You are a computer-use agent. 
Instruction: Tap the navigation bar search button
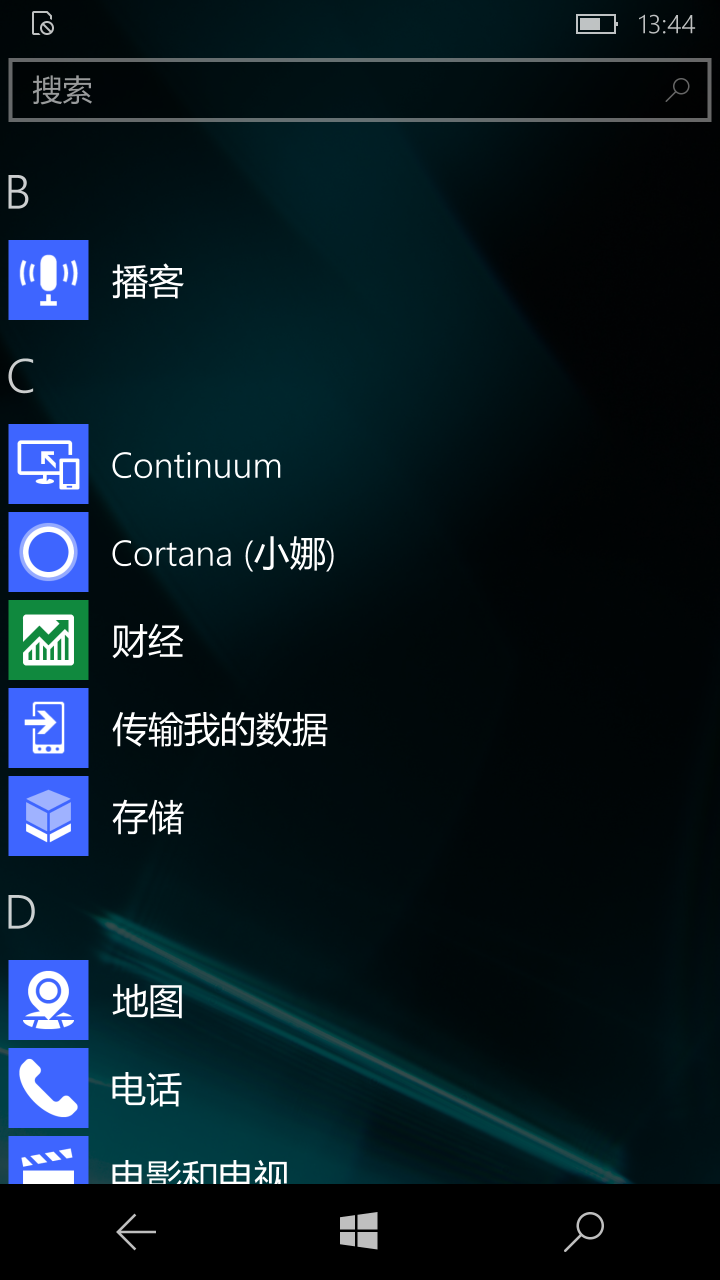click(x=584, y=1232)
